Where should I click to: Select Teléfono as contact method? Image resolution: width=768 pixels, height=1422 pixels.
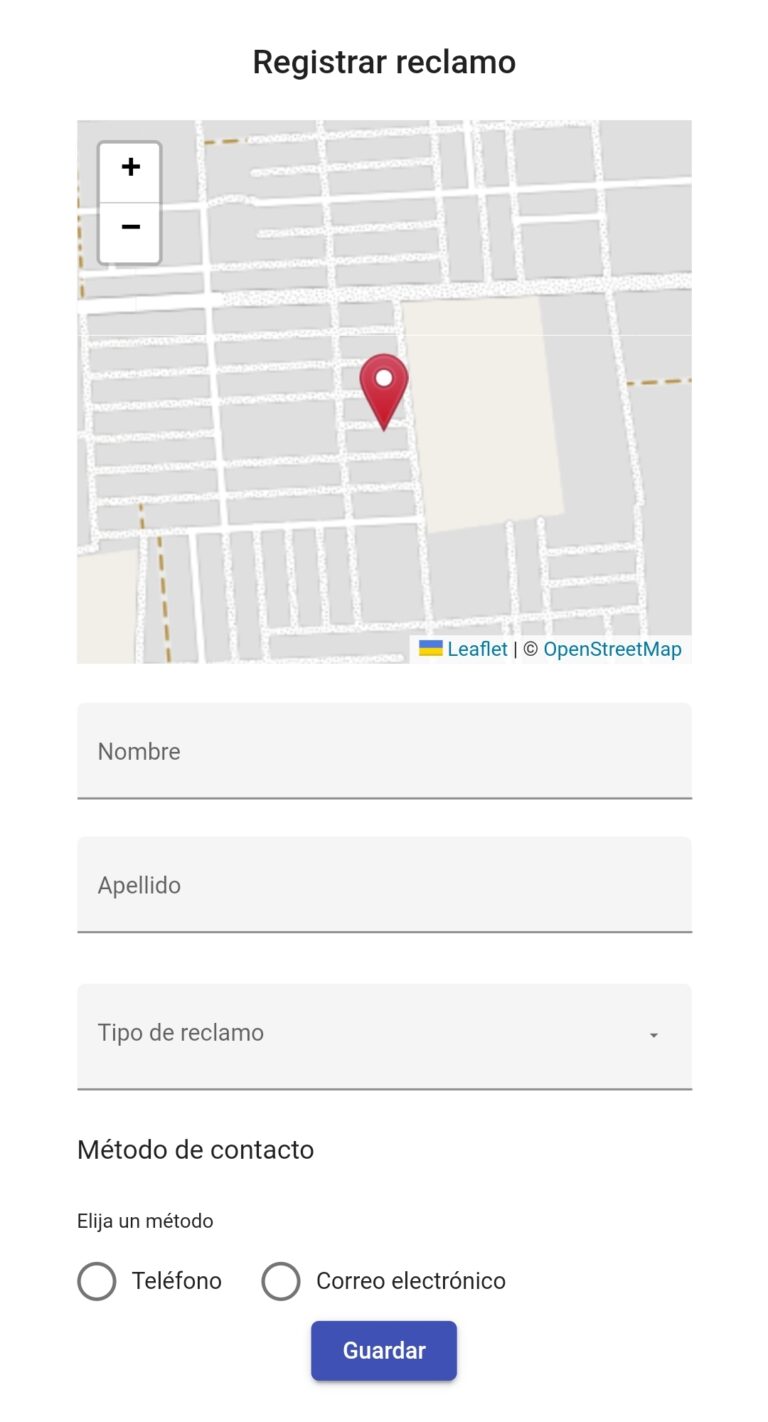(97, 1281)
